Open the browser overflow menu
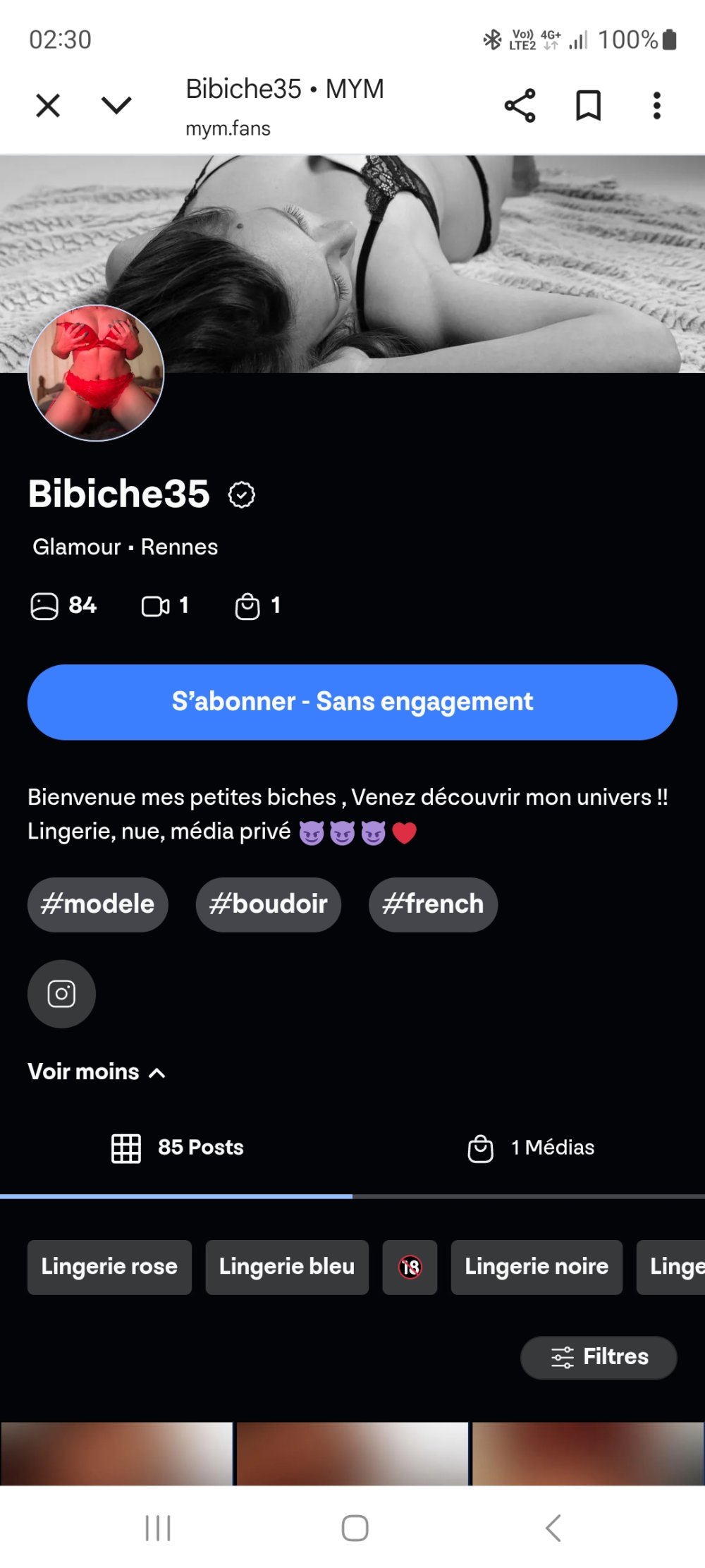Image resolution: width=705 pixels, height=1568 pixels. coord(656,106)
